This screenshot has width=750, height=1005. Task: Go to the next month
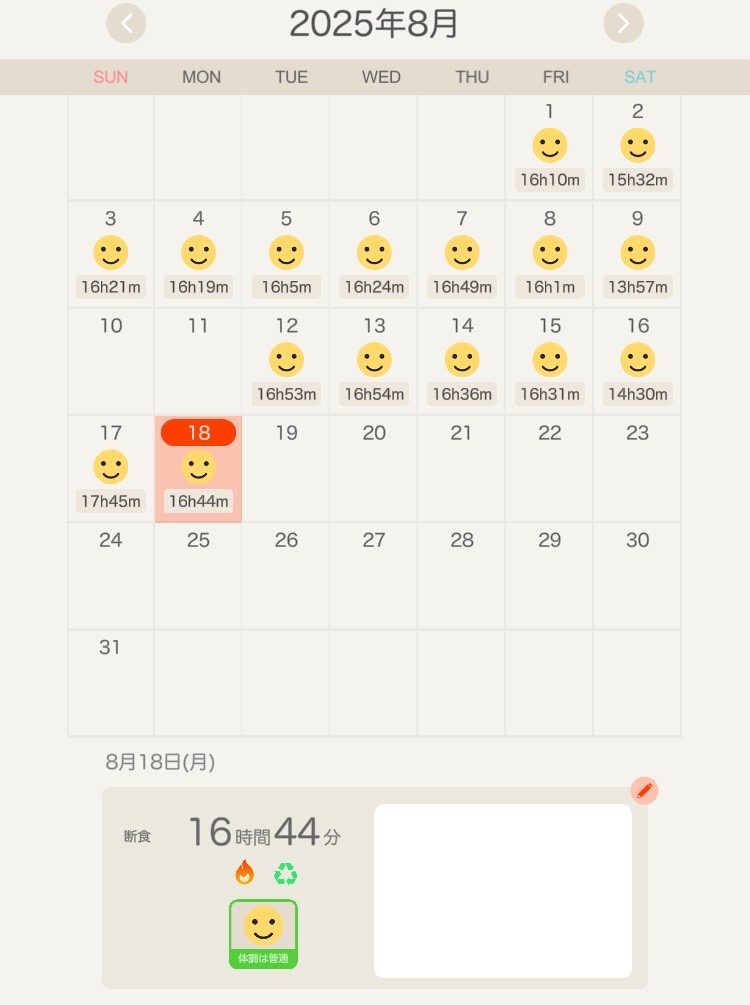(x=623, y=23)
